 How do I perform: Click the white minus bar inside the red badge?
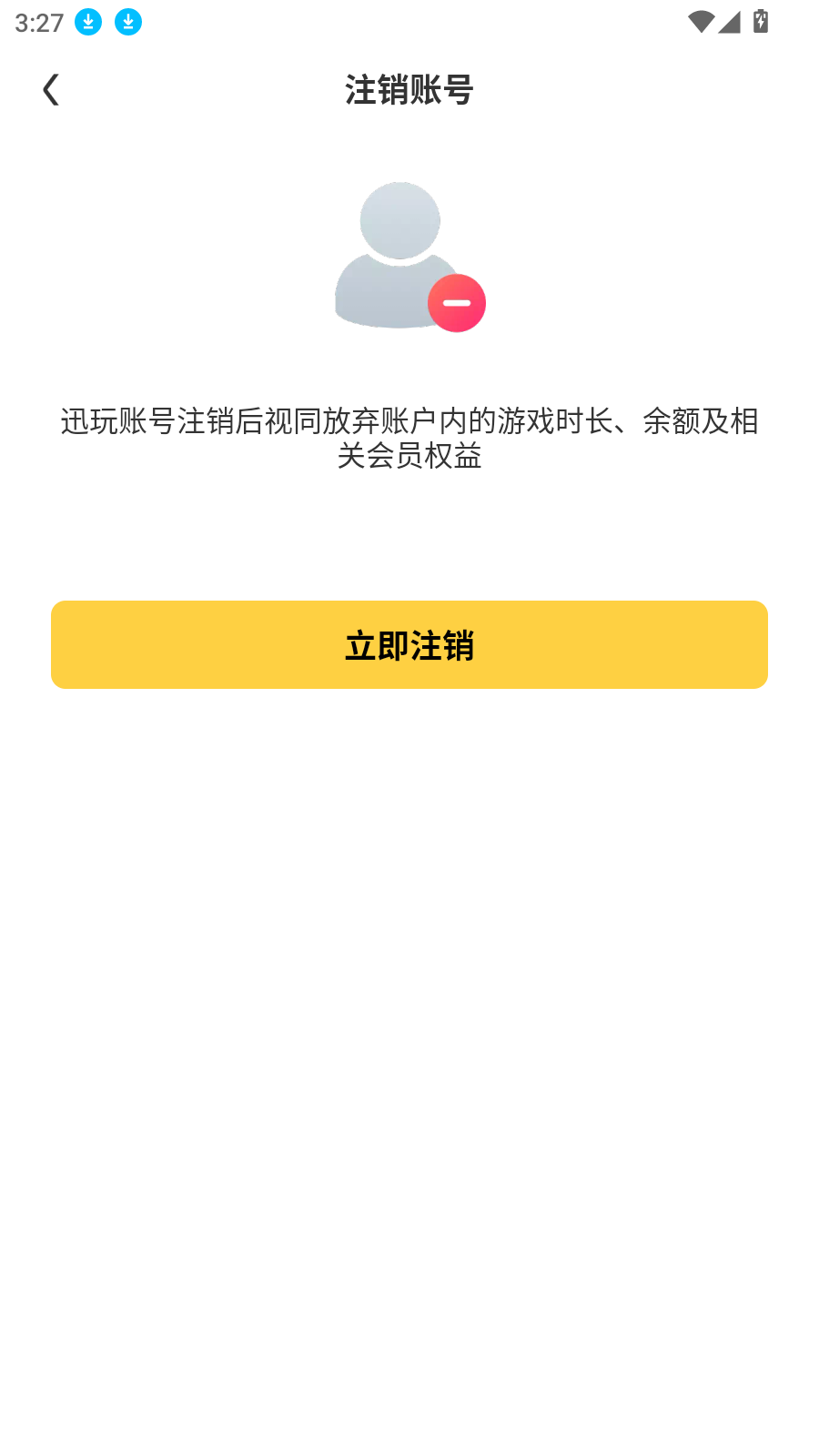tap(456, 302)
